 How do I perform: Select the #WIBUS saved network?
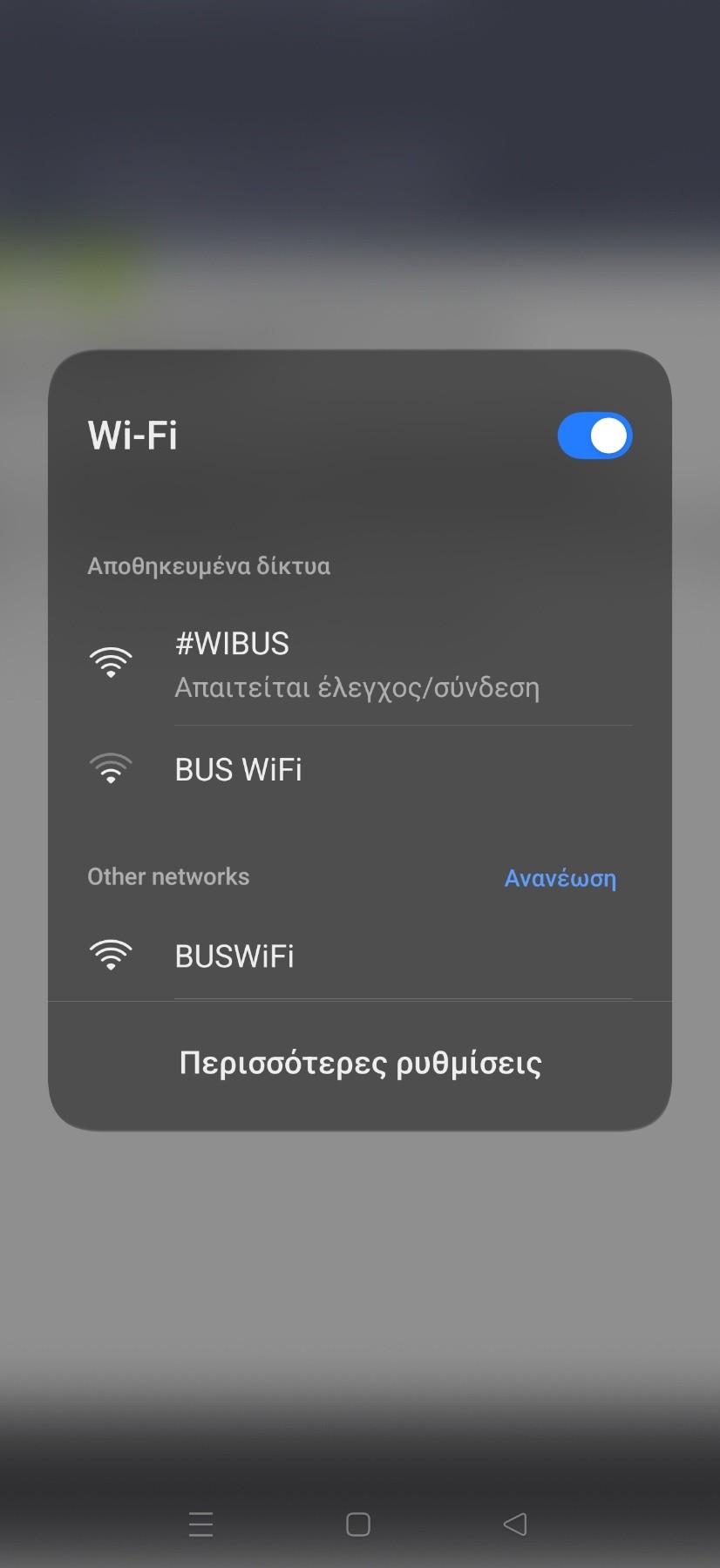click(360, 665)
